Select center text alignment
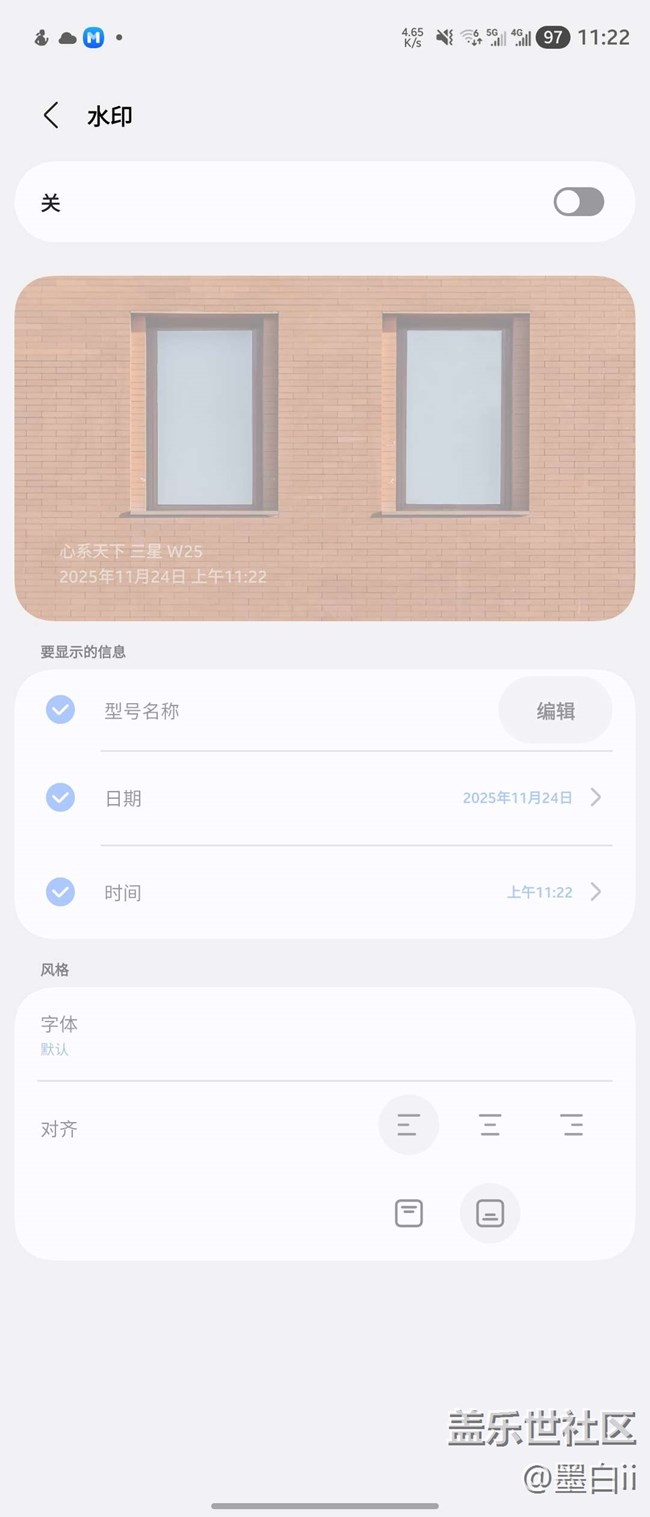This screenshot has height=1517, width=650. [490, 1126]
